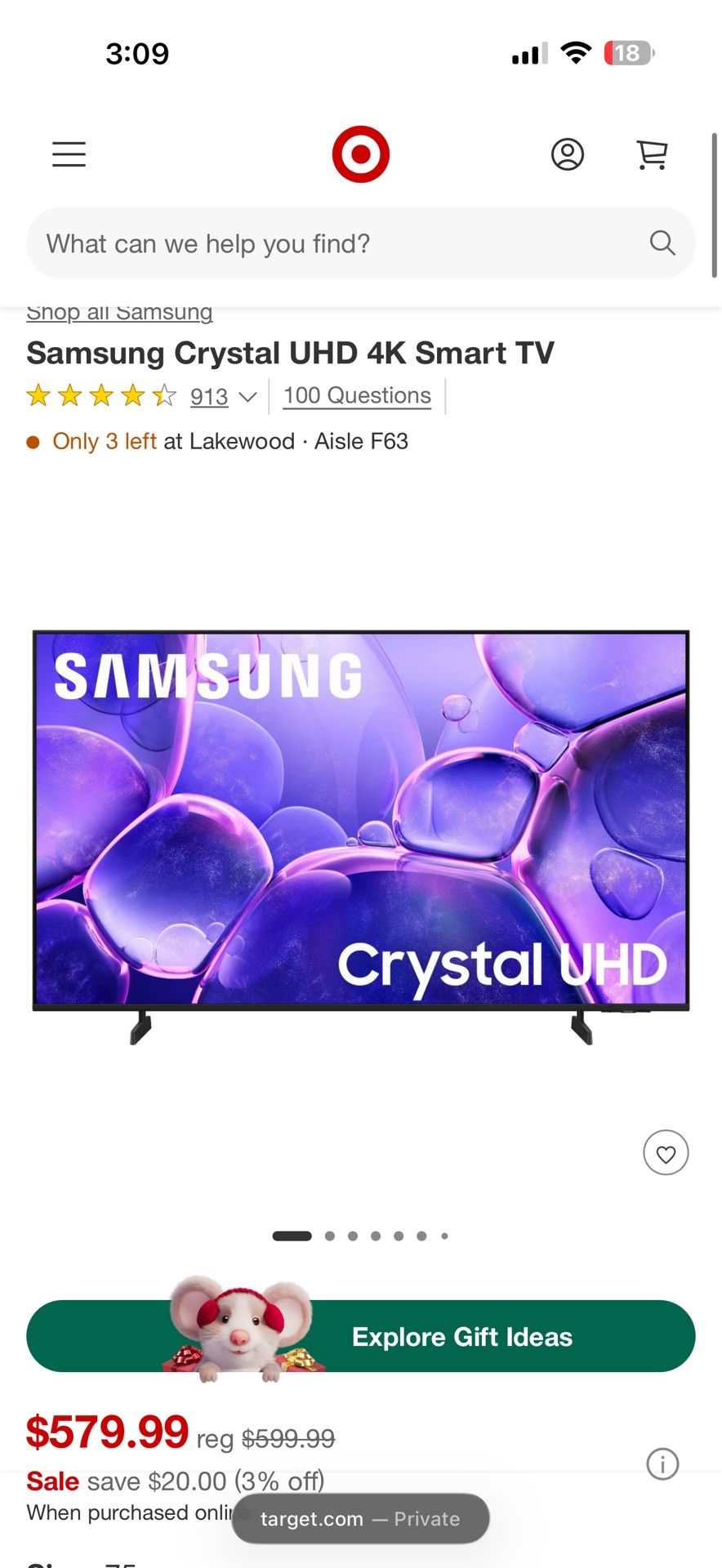The width and height of the screenshot is (722, 1568).
Task: Open the 100 Questions section
Action: coord(357,395)
